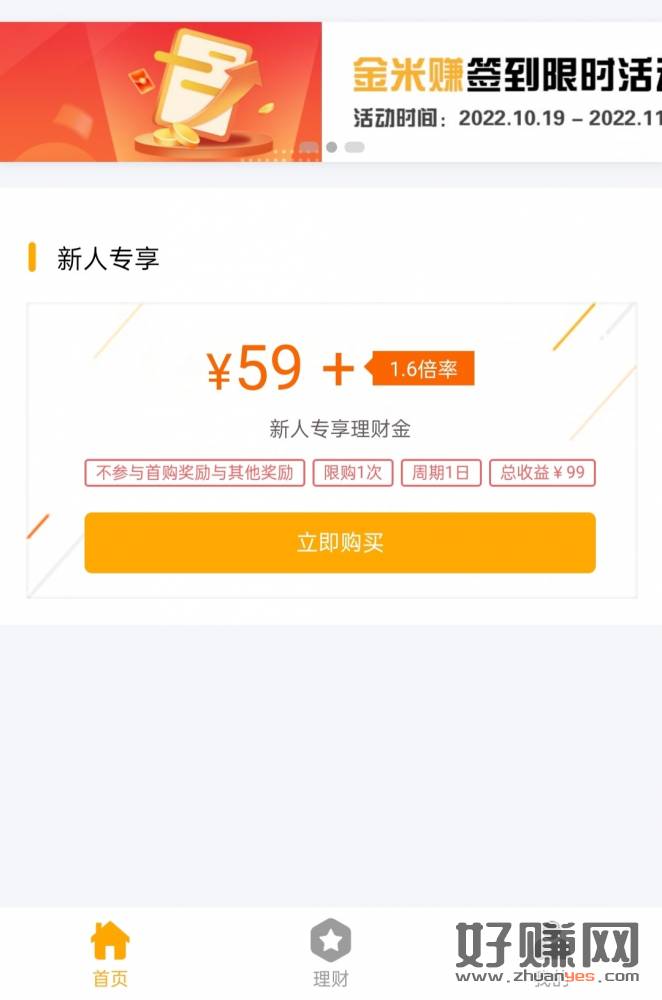Tap the 立即购买 button
This screenshot has width=662, height=1000.
pyautogui.click(x=340, y=543)
